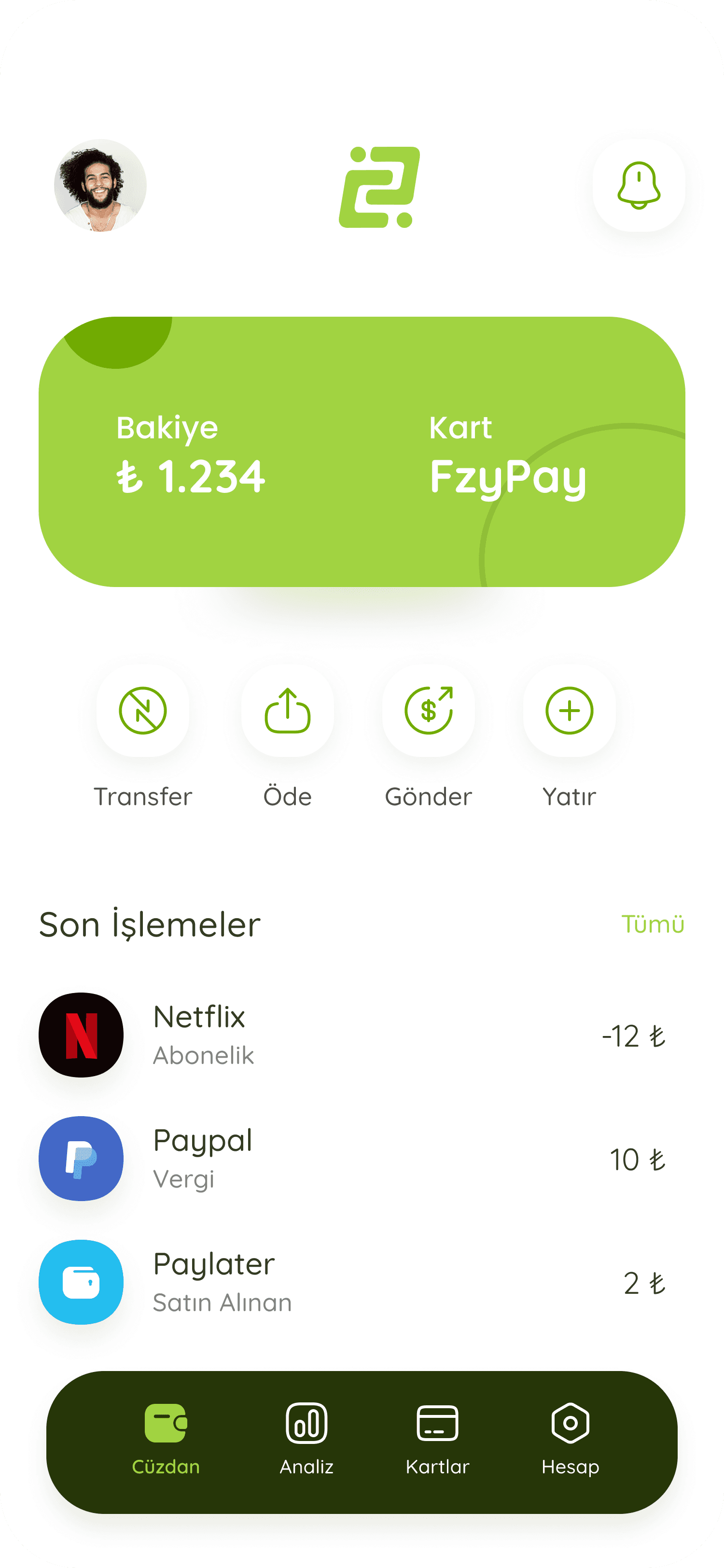
Task: Switch to the Cüzdan tab
Action: coord(166,1440)
